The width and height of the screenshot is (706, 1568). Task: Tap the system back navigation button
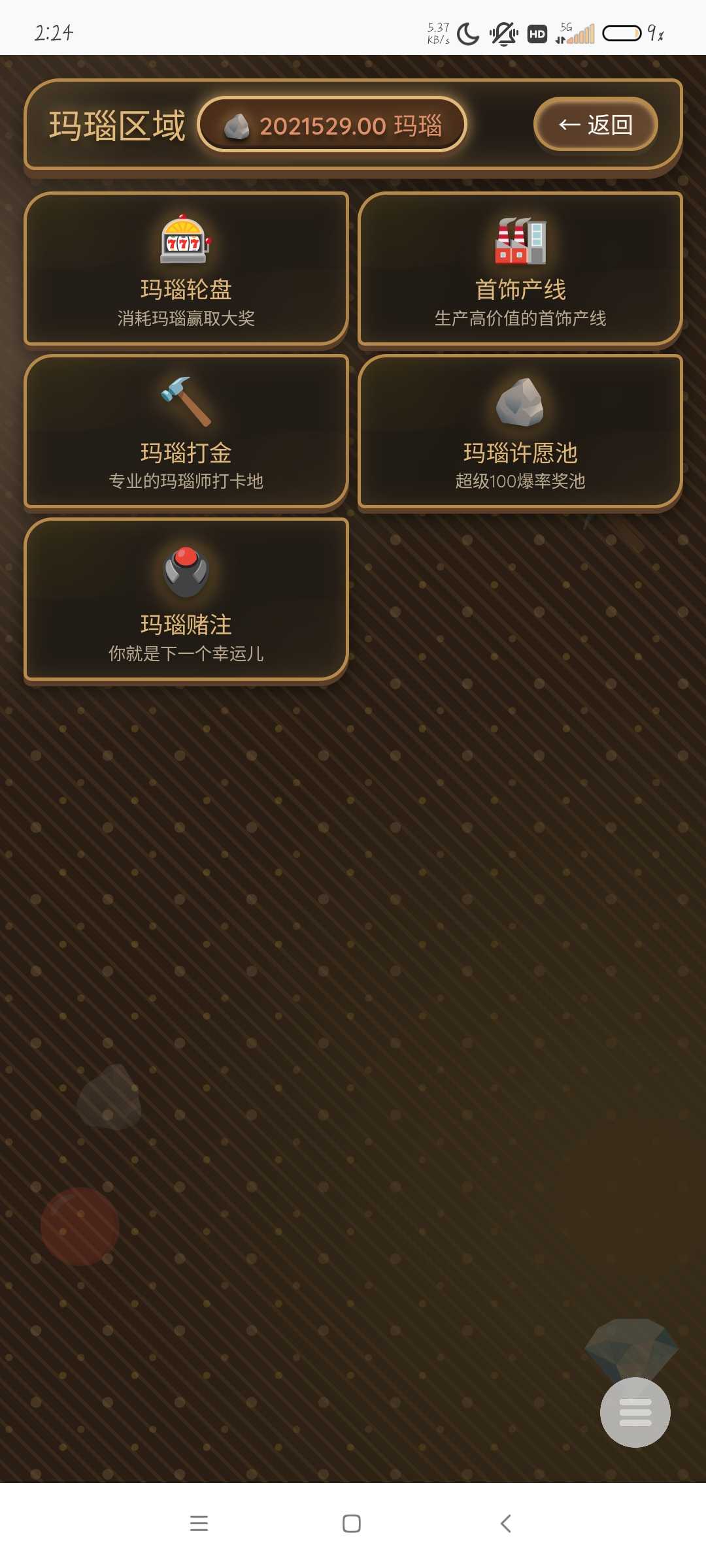coord(505,1524)
